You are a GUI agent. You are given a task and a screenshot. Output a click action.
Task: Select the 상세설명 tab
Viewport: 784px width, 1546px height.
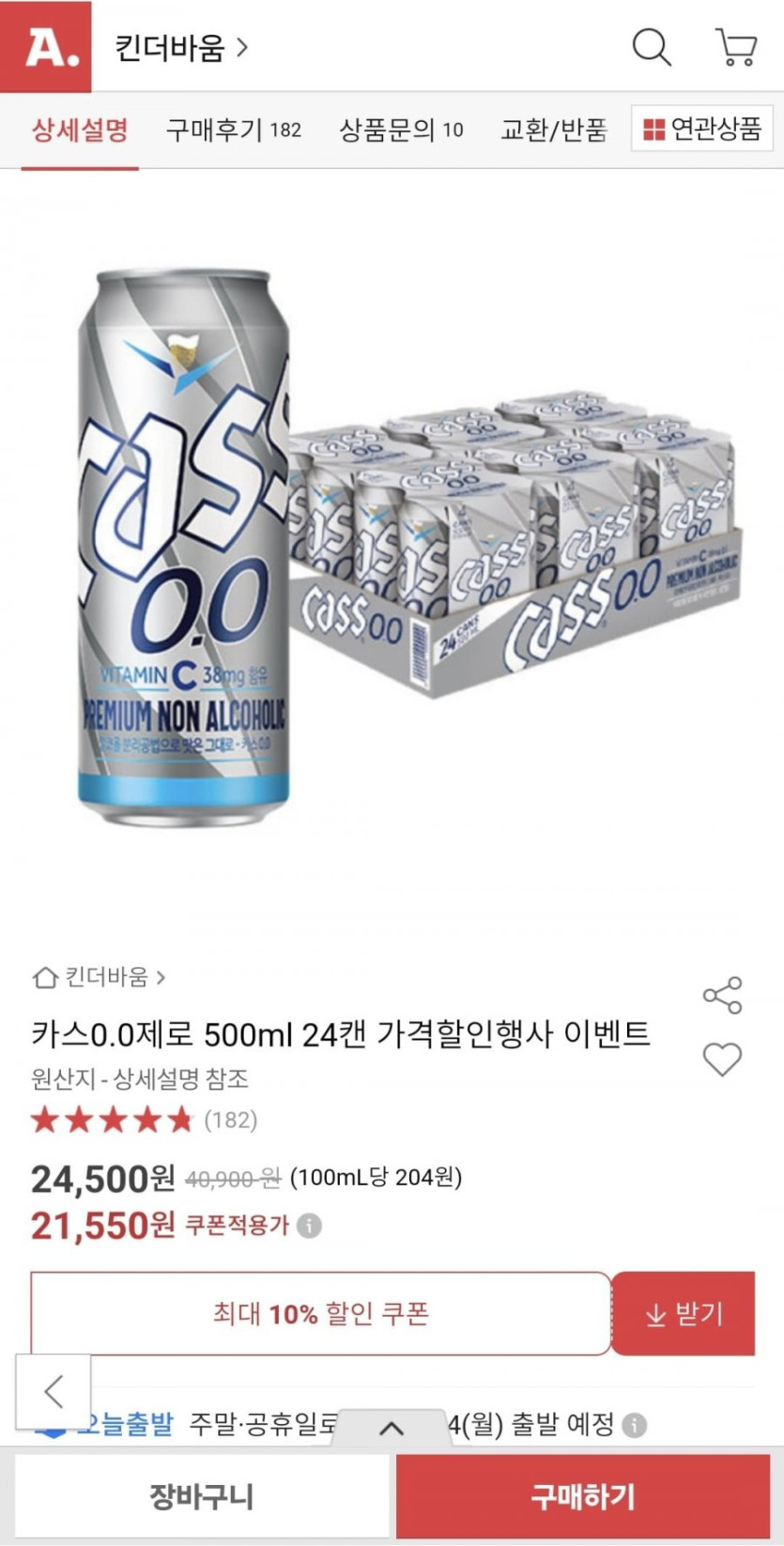80,130
